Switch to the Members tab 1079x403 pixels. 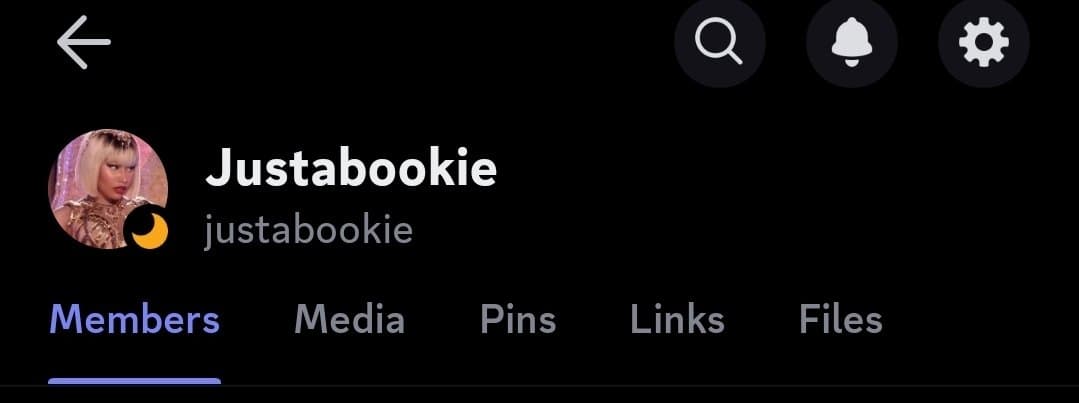[x=135, y=320]
